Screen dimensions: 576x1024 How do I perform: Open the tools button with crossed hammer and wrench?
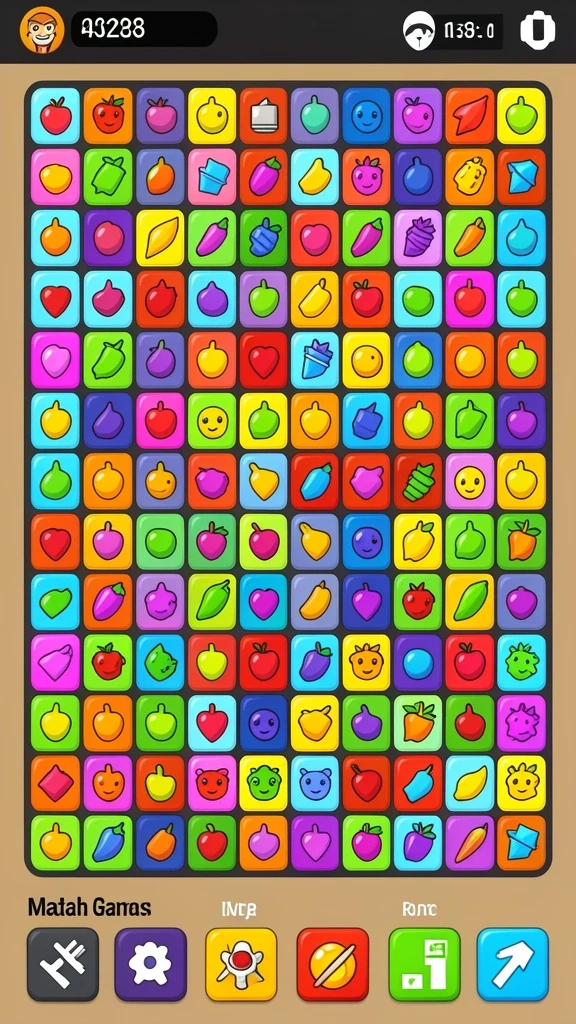63,964
